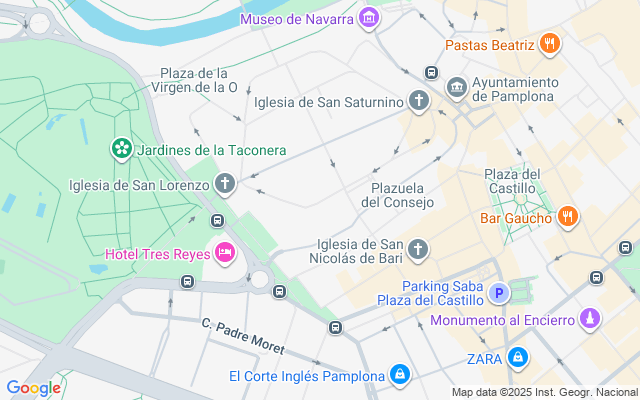Open the Monumento al Encierro marker
The image size is (640, 400).
pyautogui.click(x=591, y=319)
